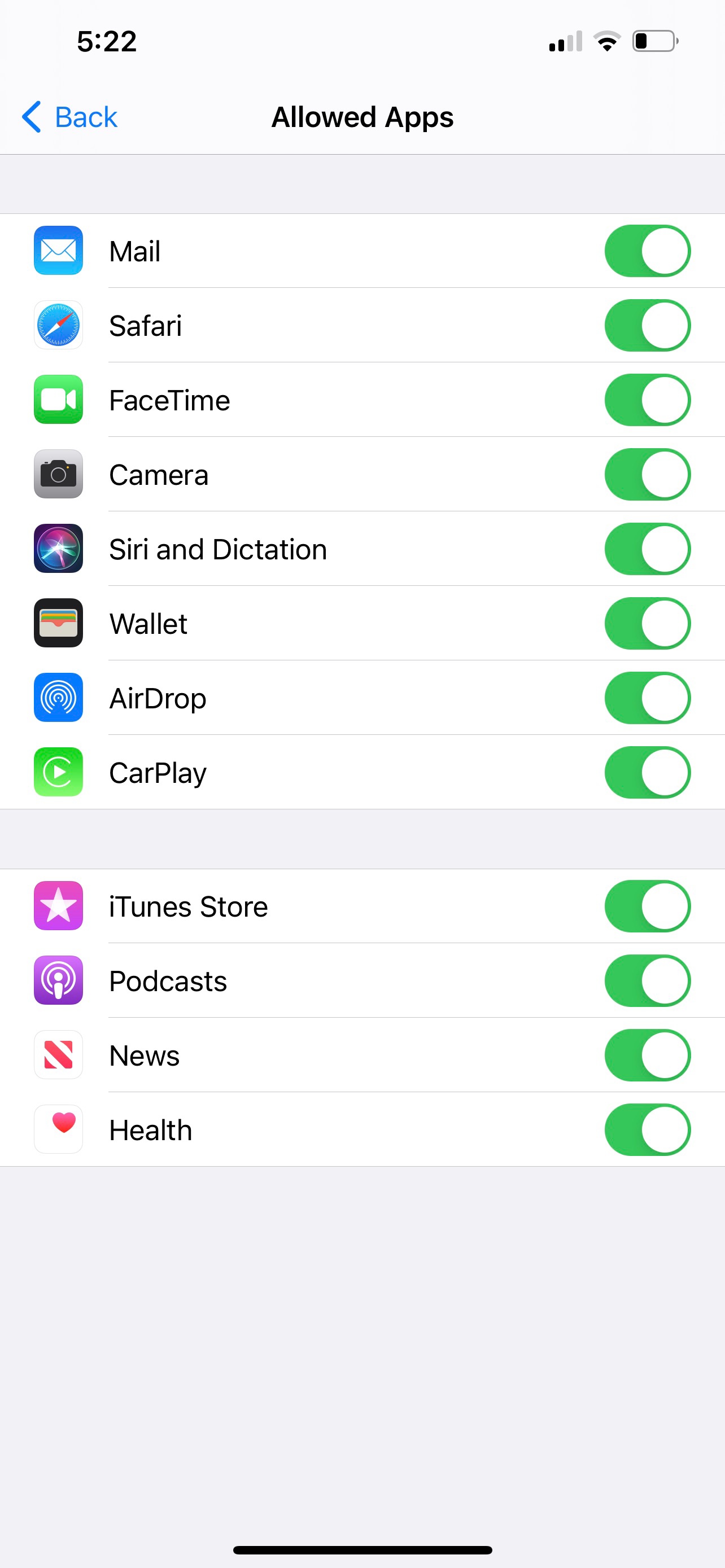Disable Health app access
The image size is (725, 1568).
(x=648, y=1130)
